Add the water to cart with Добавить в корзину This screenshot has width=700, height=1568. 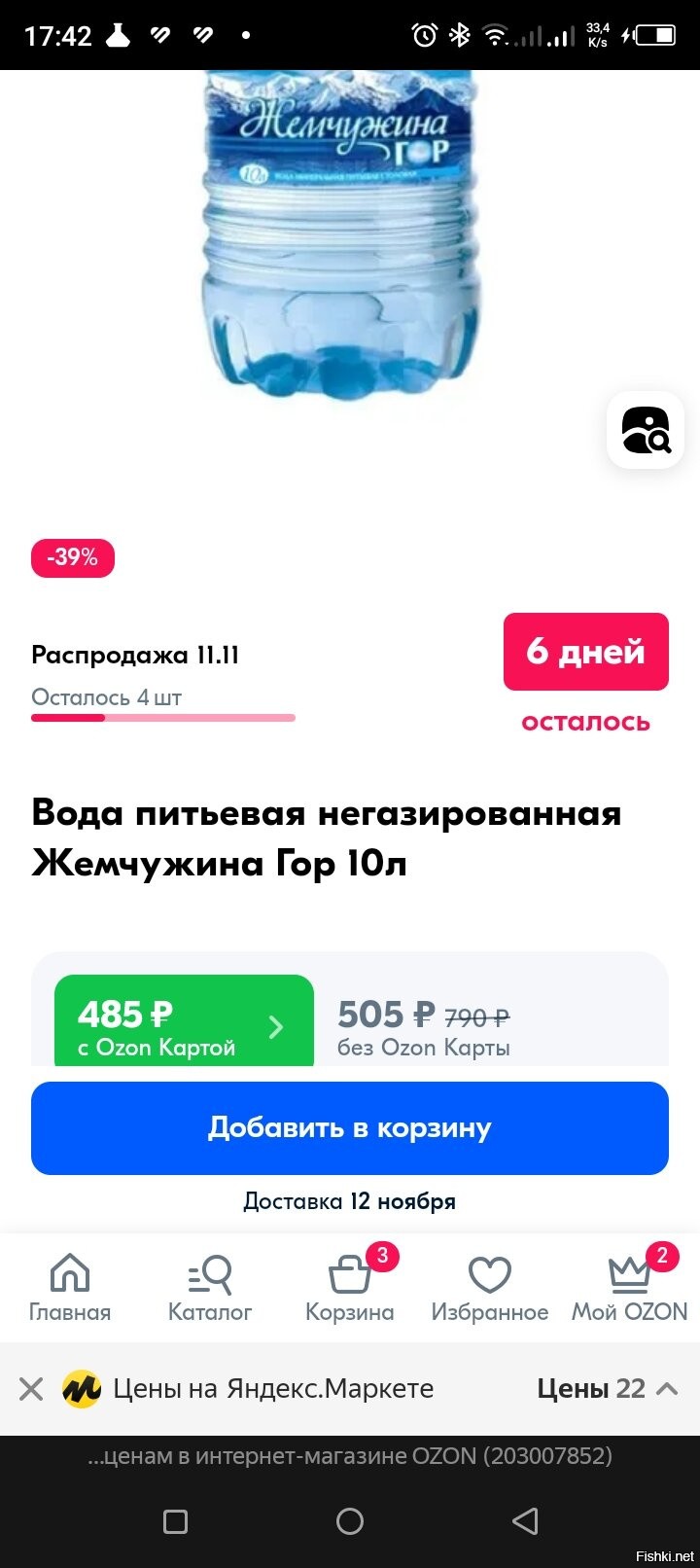point(350,1128)
